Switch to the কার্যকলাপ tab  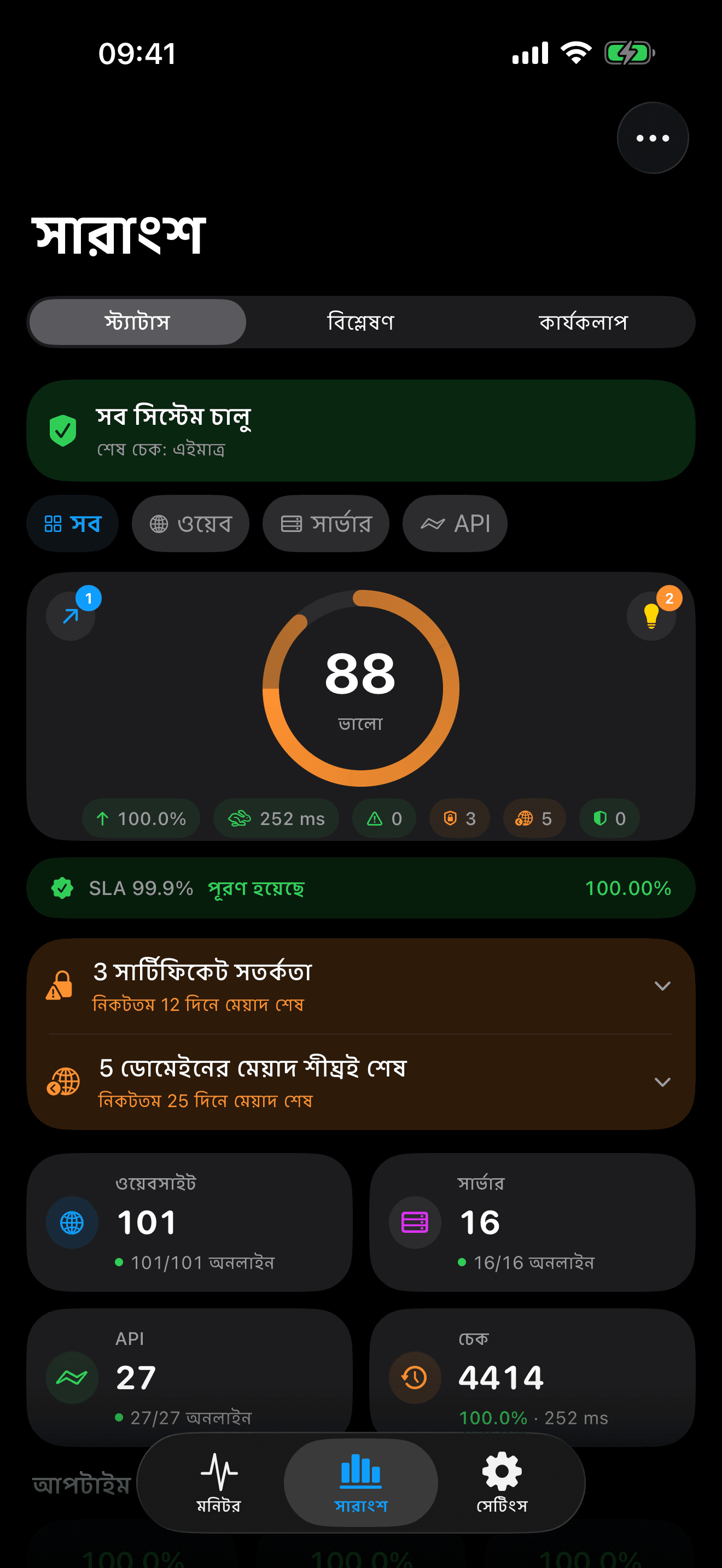pyautogui.click(x=583, y=322)
